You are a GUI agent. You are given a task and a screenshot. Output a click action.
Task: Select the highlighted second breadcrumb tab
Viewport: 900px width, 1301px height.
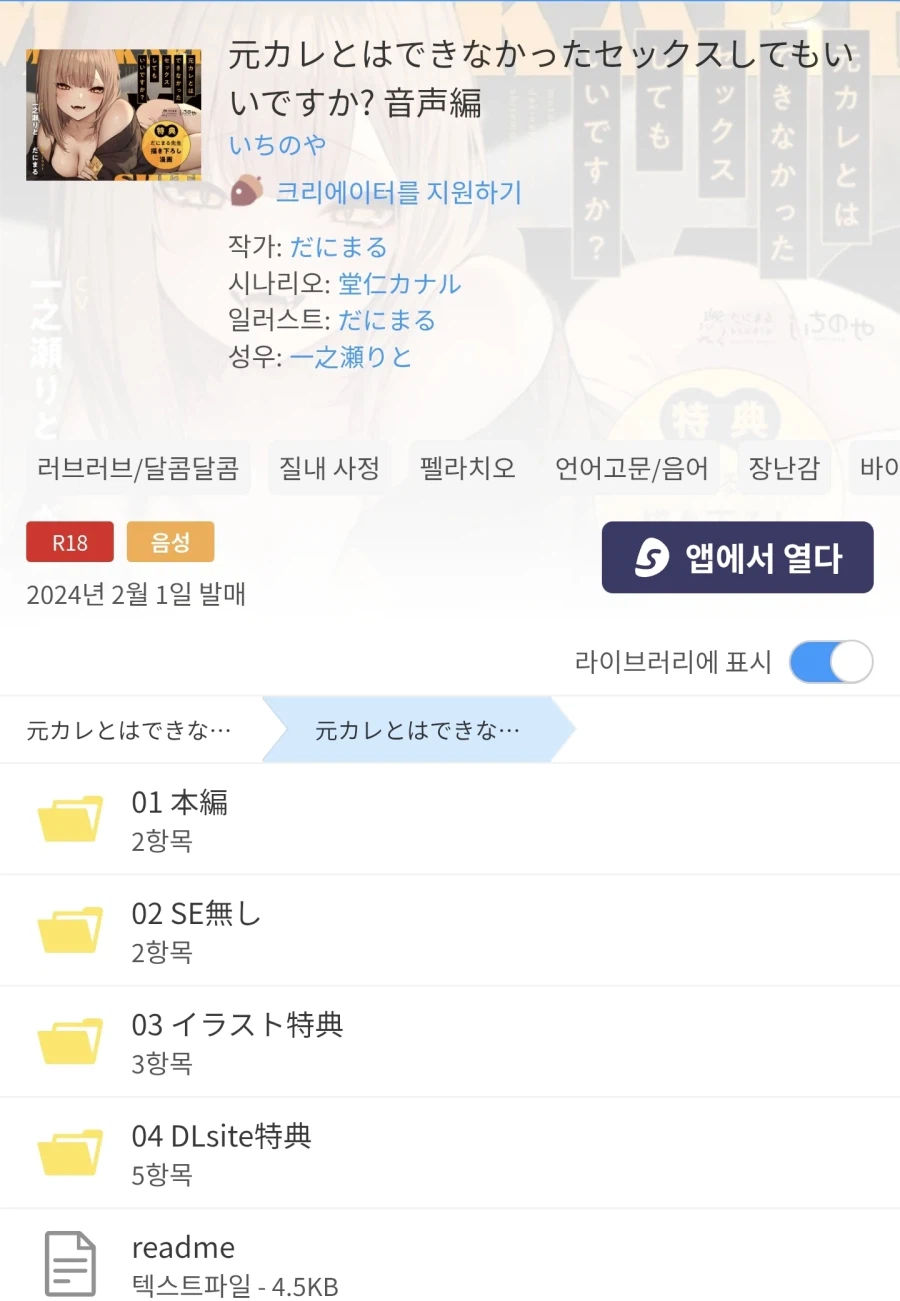tap(415, 729)
